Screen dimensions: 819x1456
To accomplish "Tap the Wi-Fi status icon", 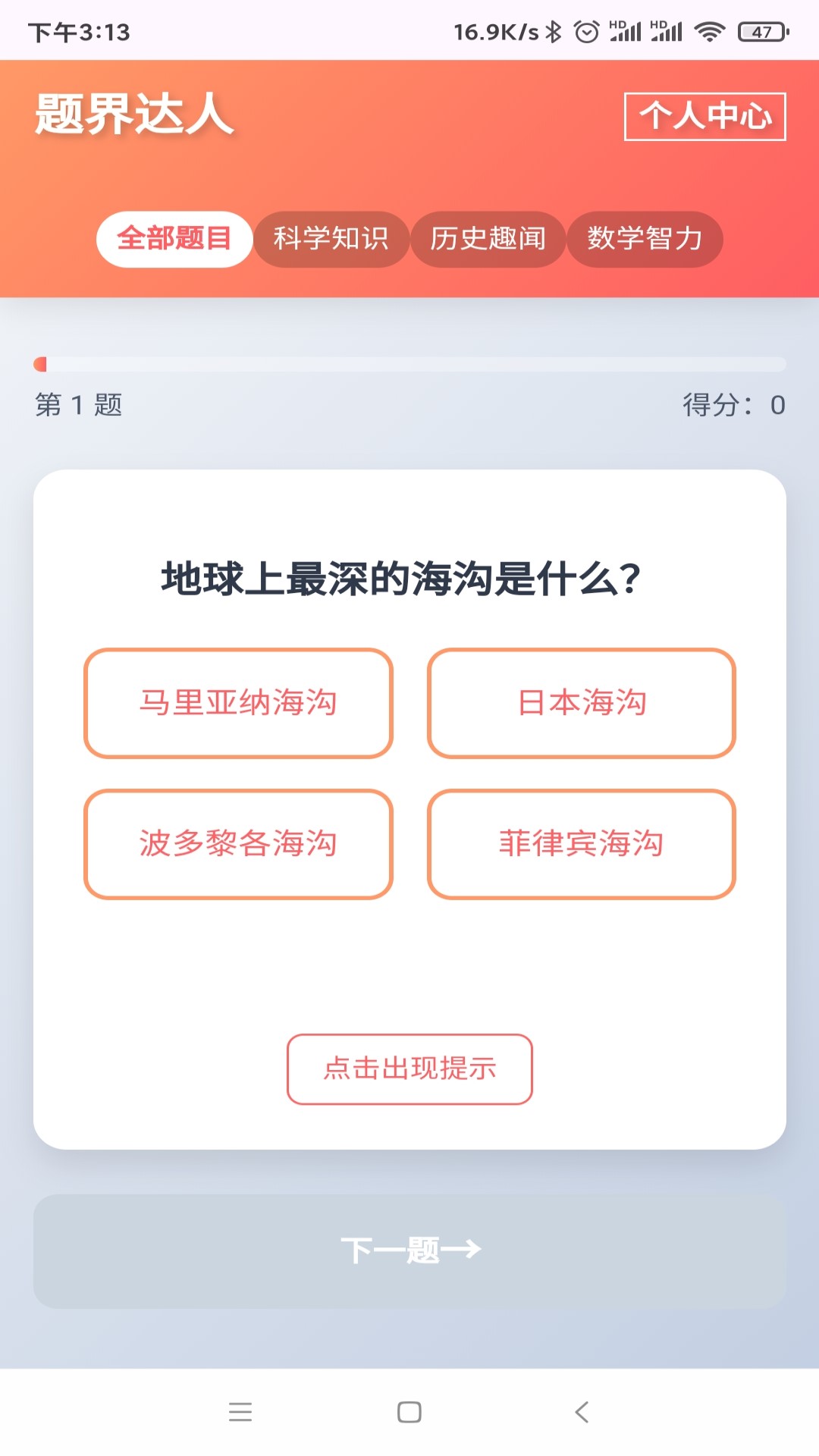I will (710, 30).
